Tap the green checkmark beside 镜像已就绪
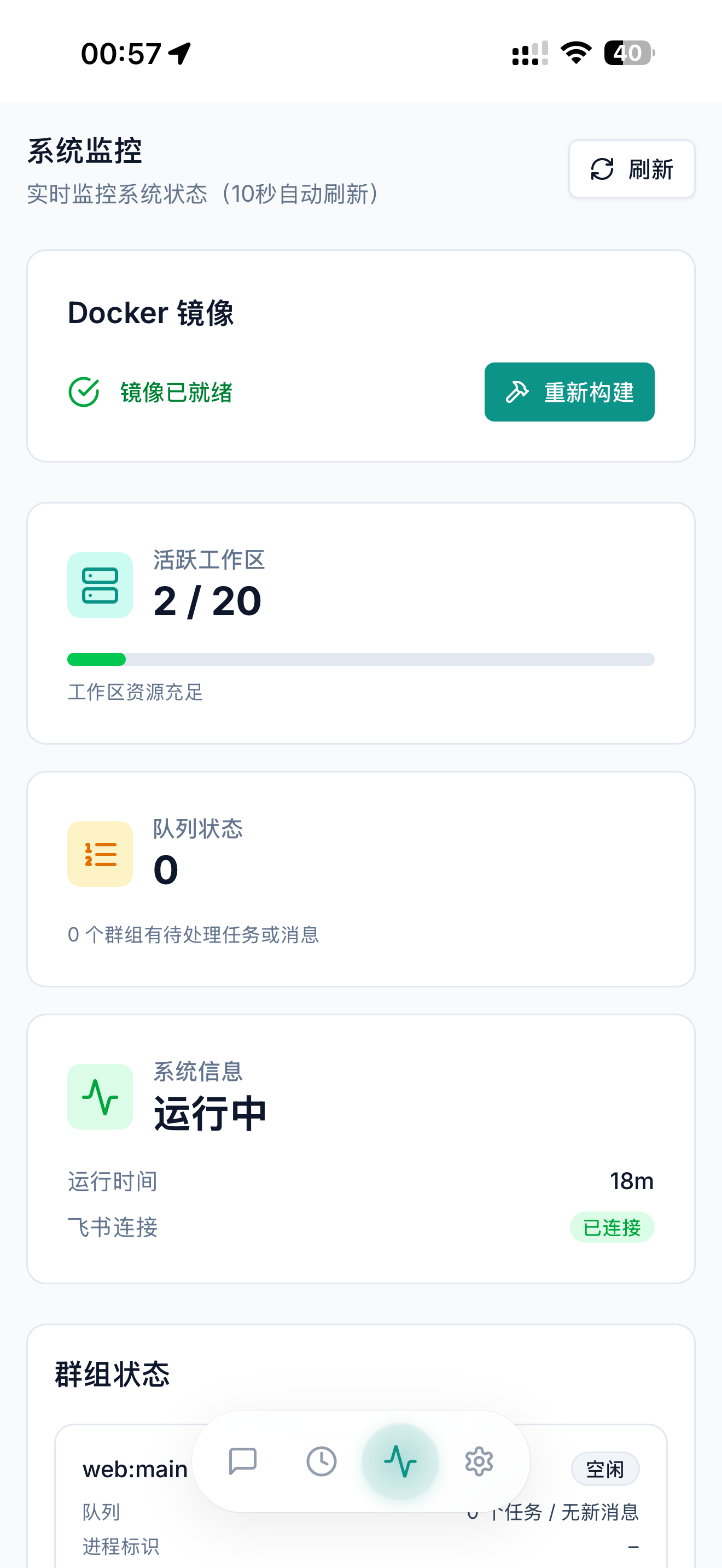The height and width of the screenshot is (1568, 722). tap(83, 392)
